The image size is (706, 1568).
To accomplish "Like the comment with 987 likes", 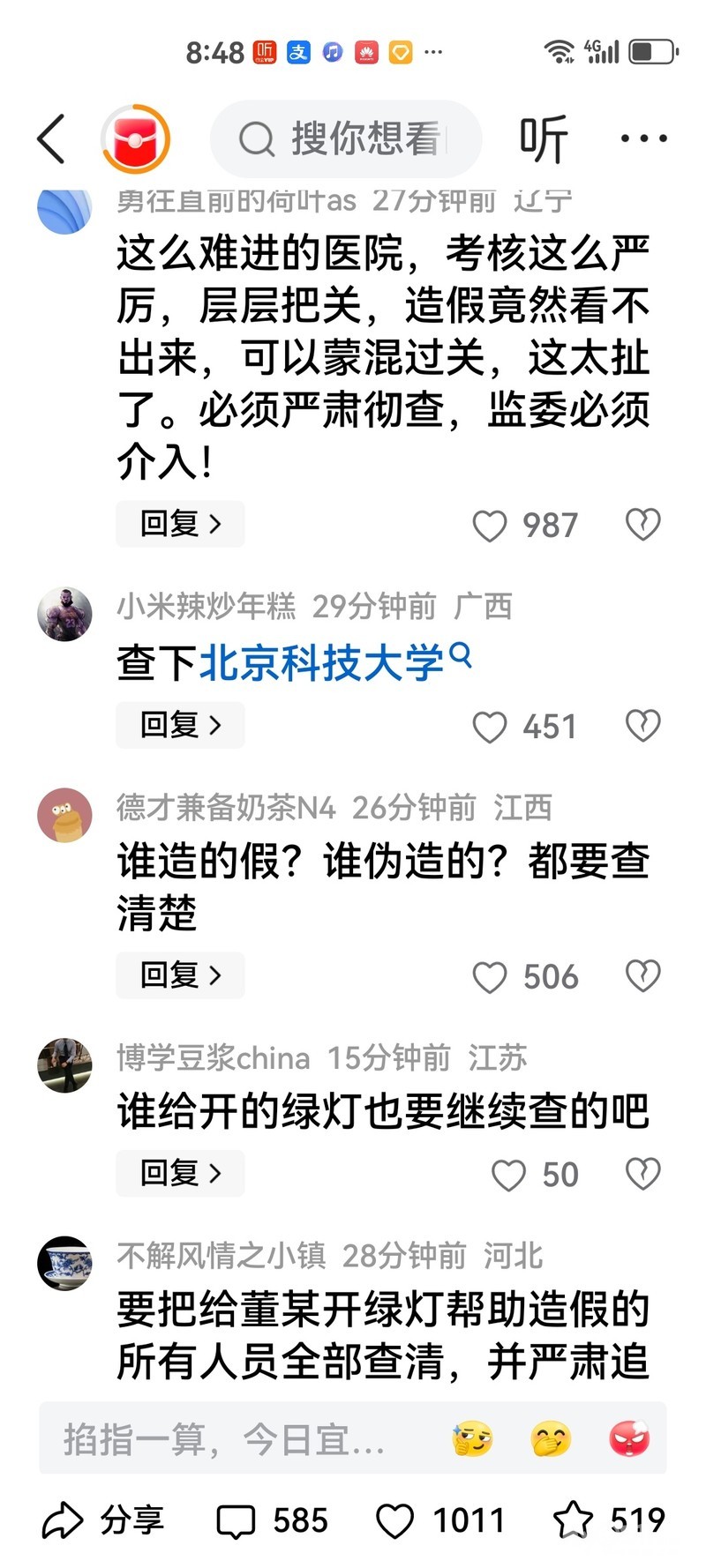I will coord(490,526).
